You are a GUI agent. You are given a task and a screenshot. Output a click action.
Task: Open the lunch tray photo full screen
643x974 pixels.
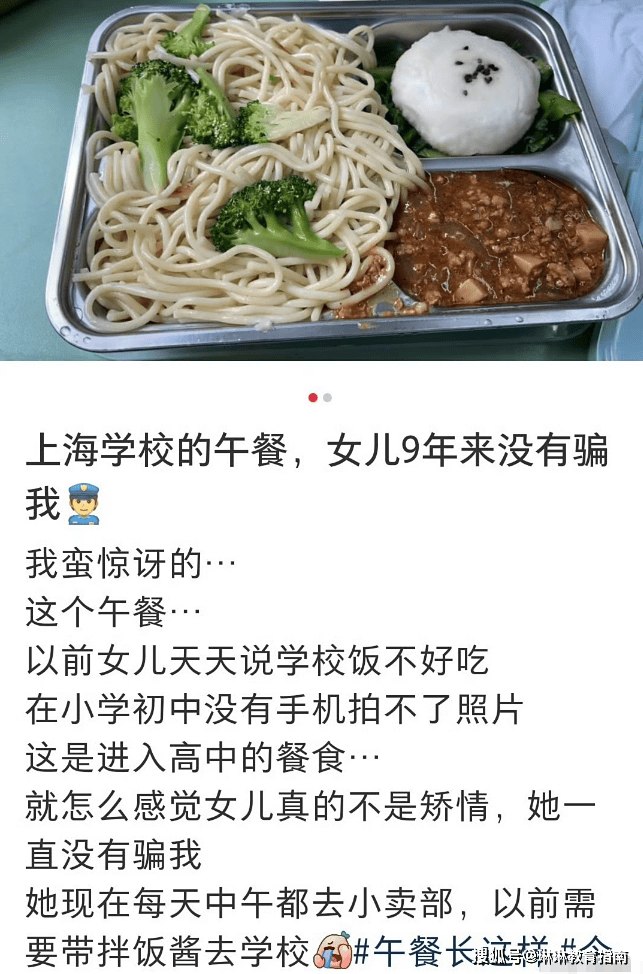321,180
